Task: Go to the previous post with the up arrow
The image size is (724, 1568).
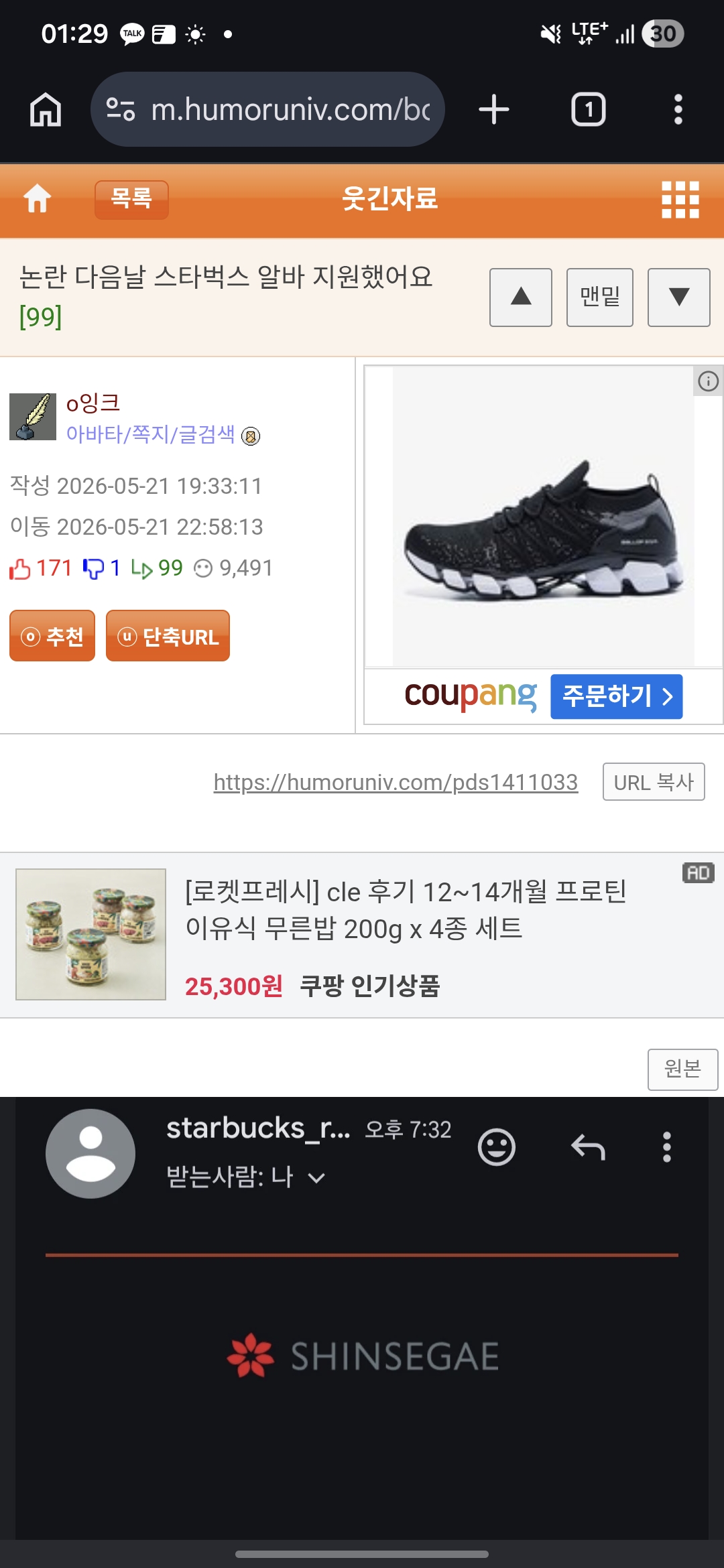Action: point(521,298)
